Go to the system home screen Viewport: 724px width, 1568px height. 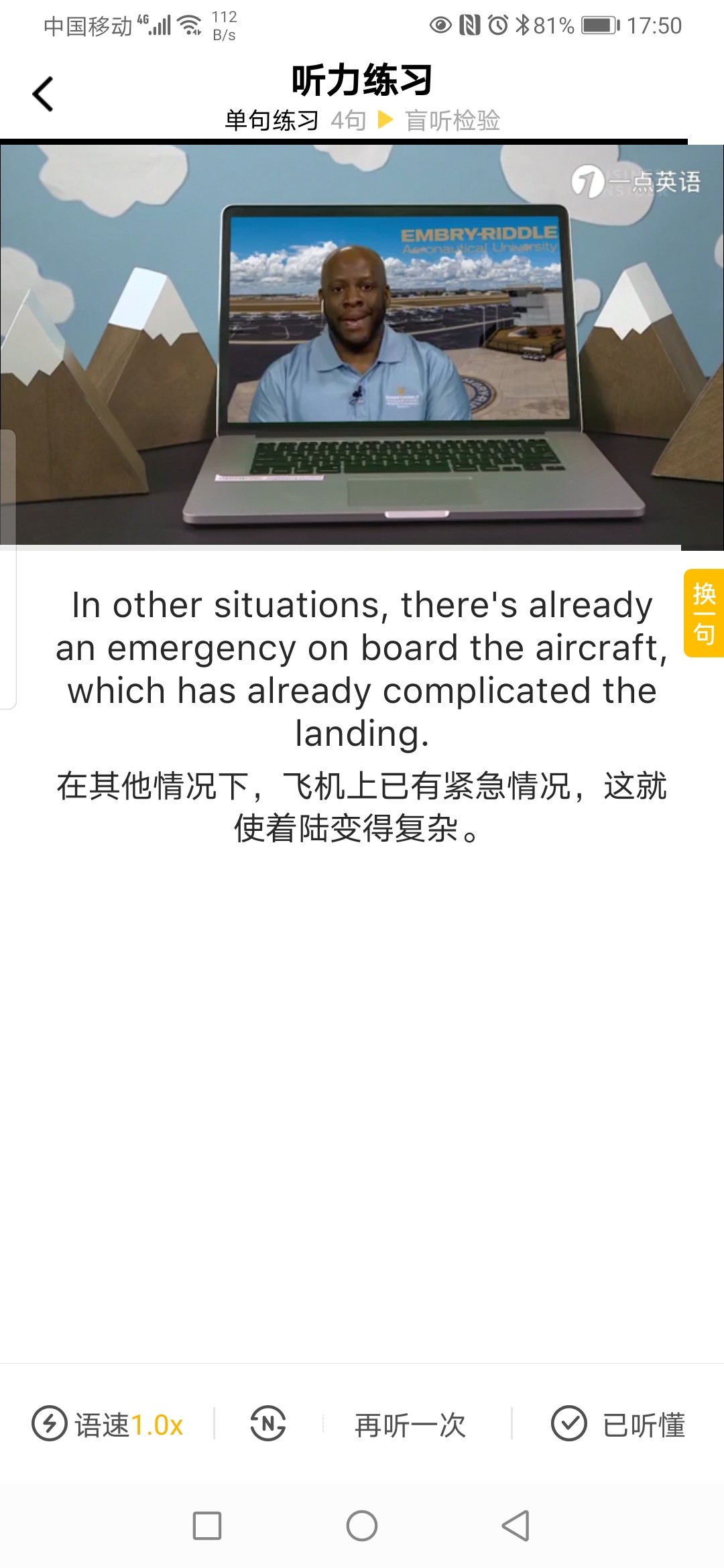point(362,1526)
